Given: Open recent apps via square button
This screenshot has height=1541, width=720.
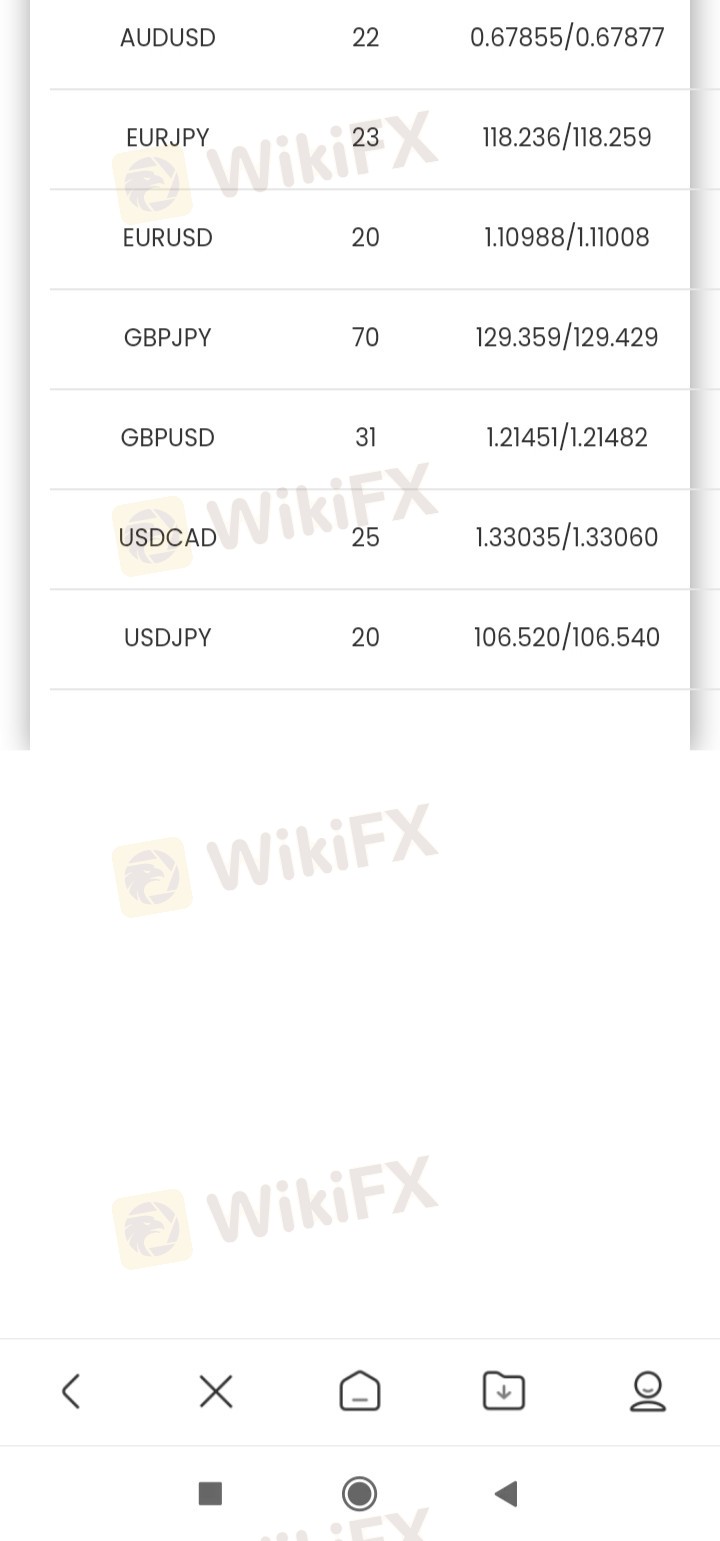Looking at the screenshot, I should tap(210, 1494).
